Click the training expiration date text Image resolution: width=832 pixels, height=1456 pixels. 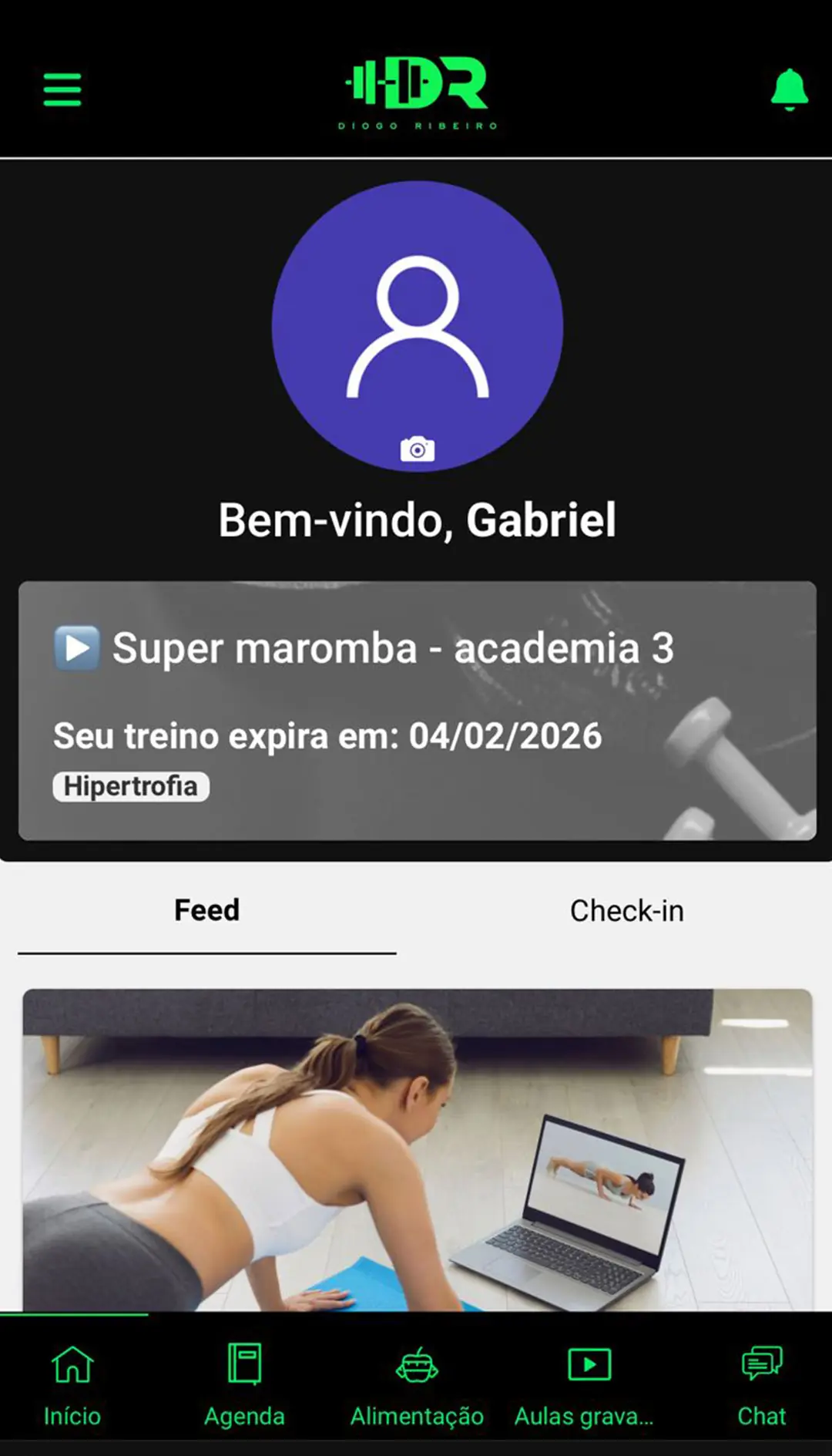[327, 735]
